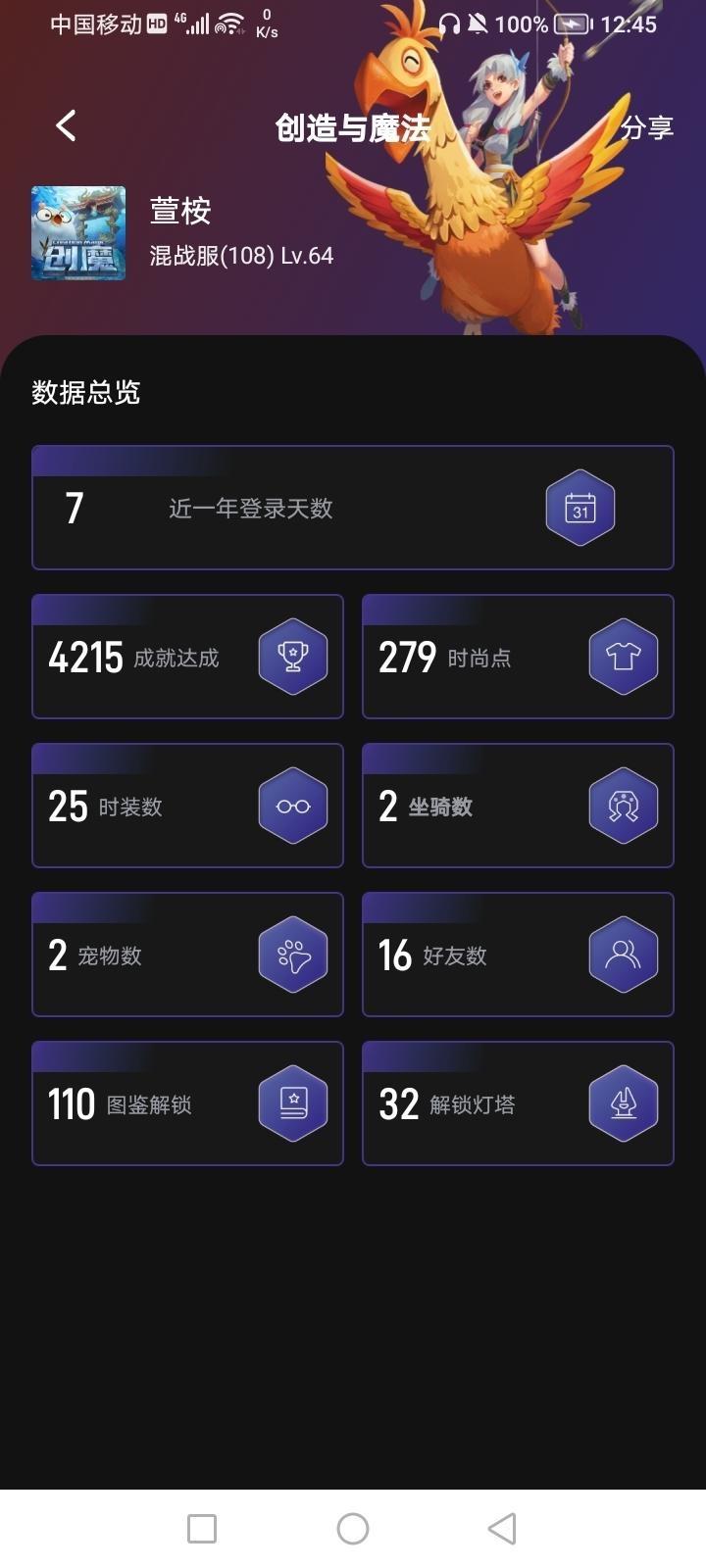
Task: Tap the lighthouse icon beside 解锁灯塔
Action: pos(623,1103)
